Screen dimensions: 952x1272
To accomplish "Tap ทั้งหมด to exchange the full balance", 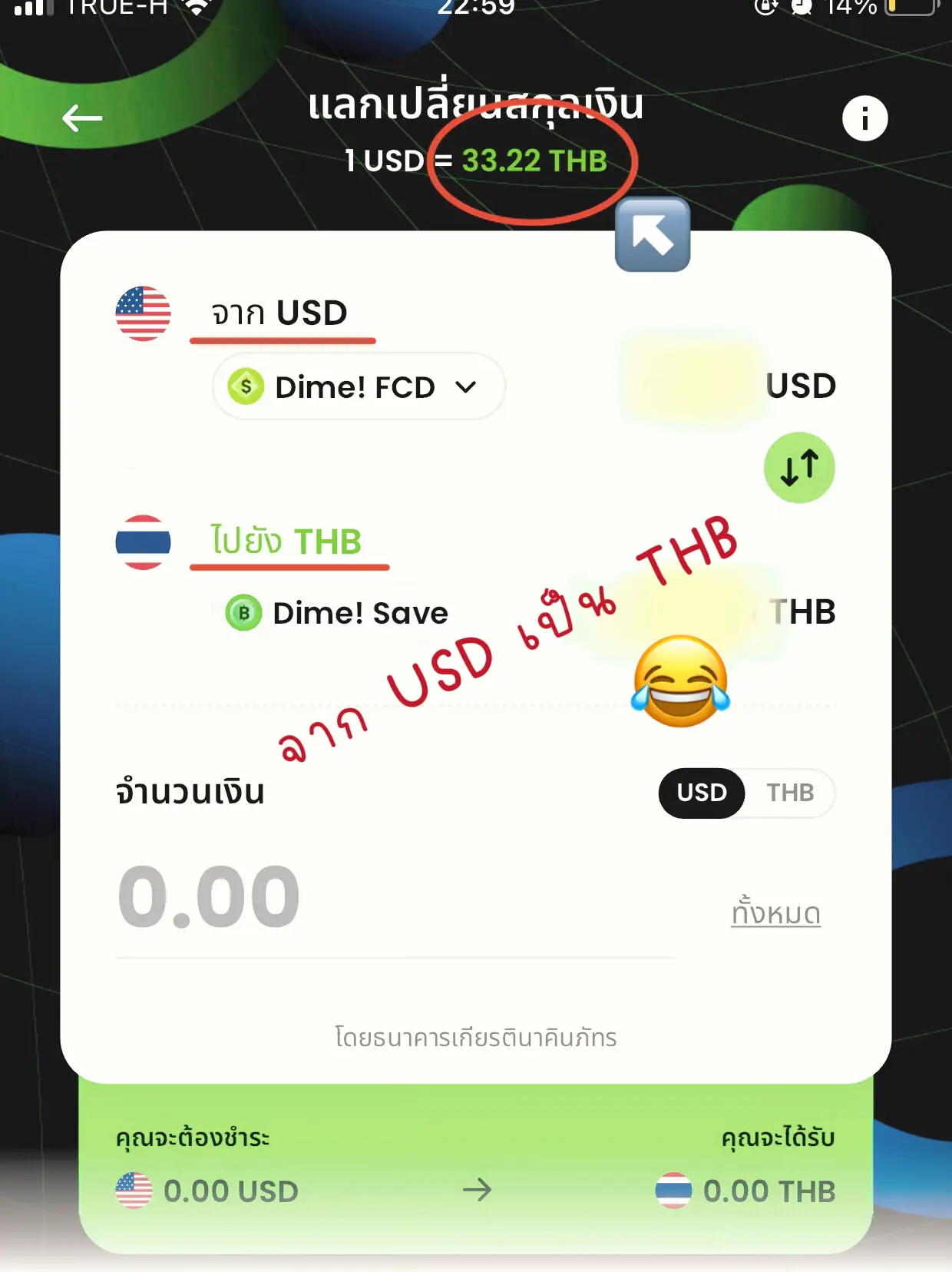I will click(774, 913).
